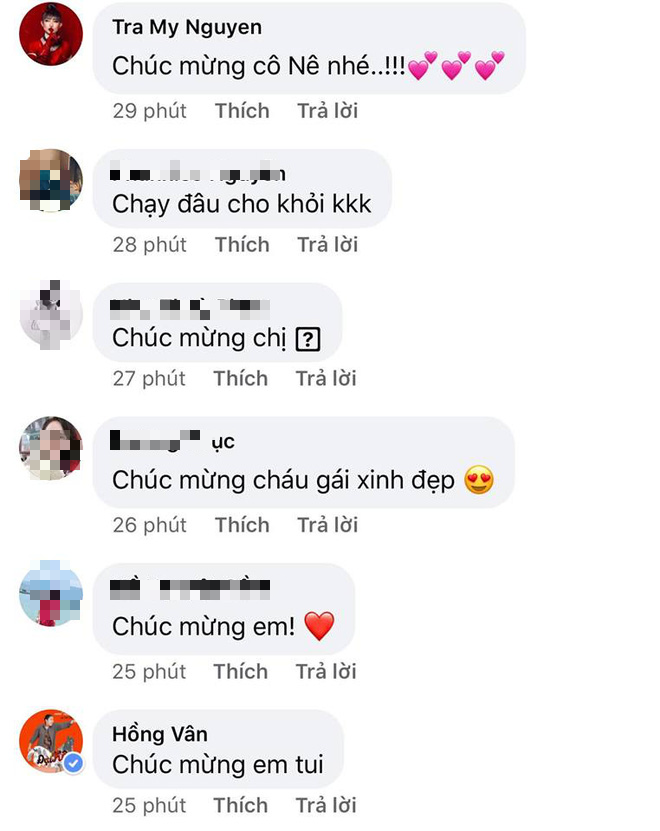Reply to 'Chúc mừng cháu gái xinh đẹp' comment
The height and width of the screenshot is (831, 660).
(327, 525)
